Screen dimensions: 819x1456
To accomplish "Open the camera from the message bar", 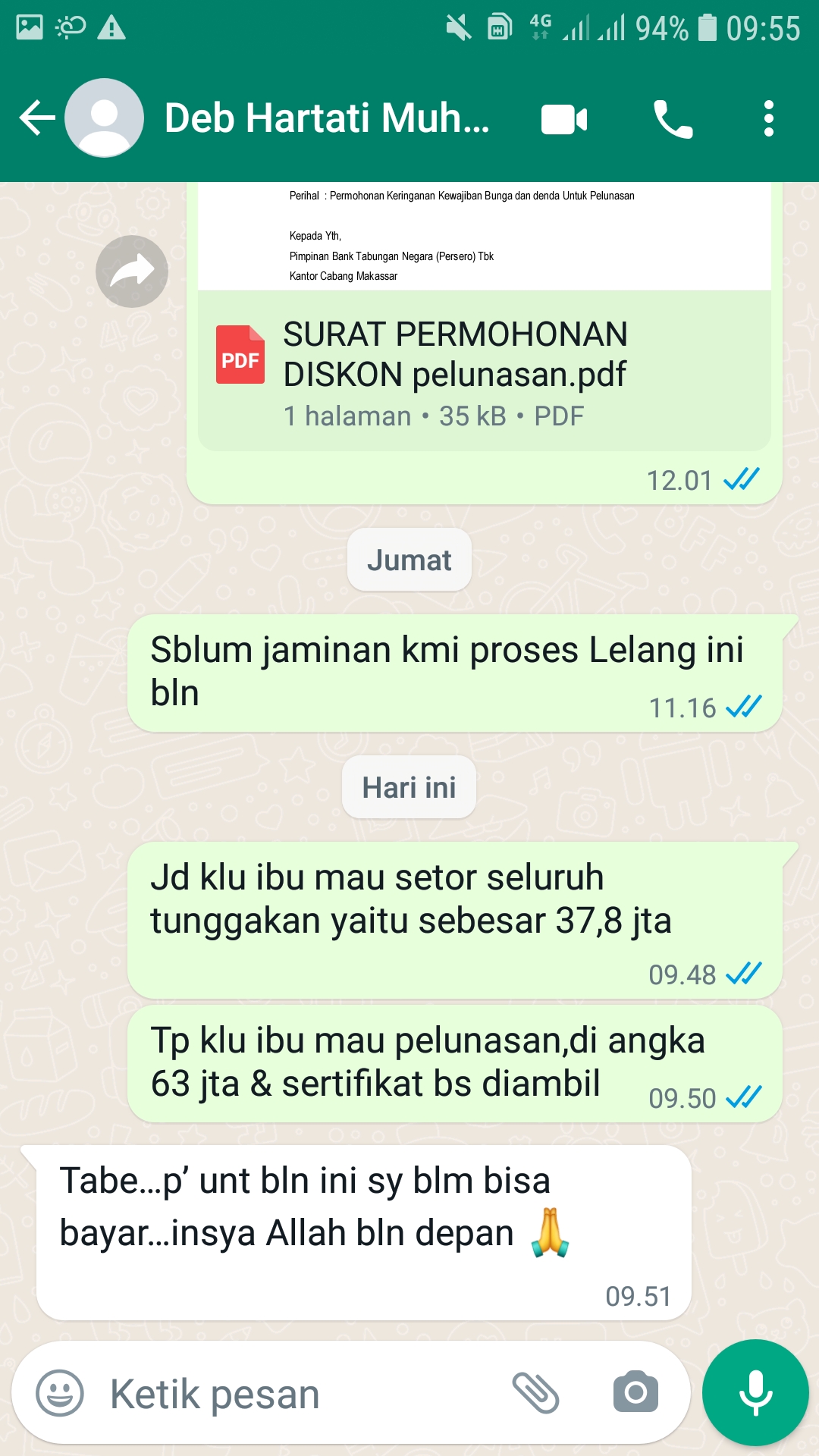I will point(635,1392).
